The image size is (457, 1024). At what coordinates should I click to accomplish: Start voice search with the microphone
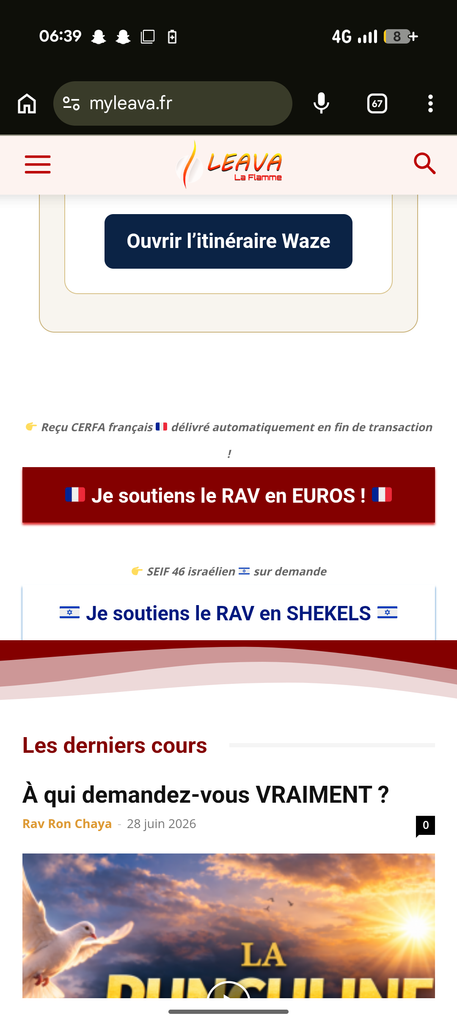[321, 103]
